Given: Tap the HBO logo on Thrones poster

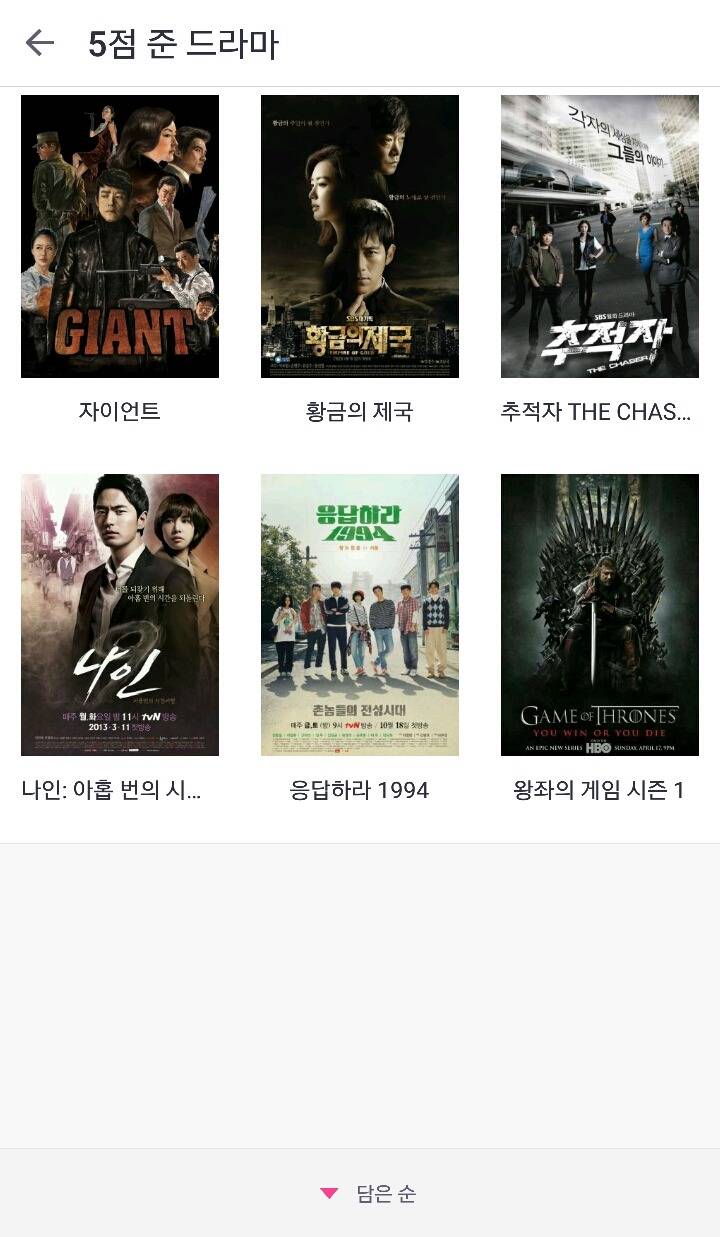Looking at the screenshot, I should click(x=596, y=746).
